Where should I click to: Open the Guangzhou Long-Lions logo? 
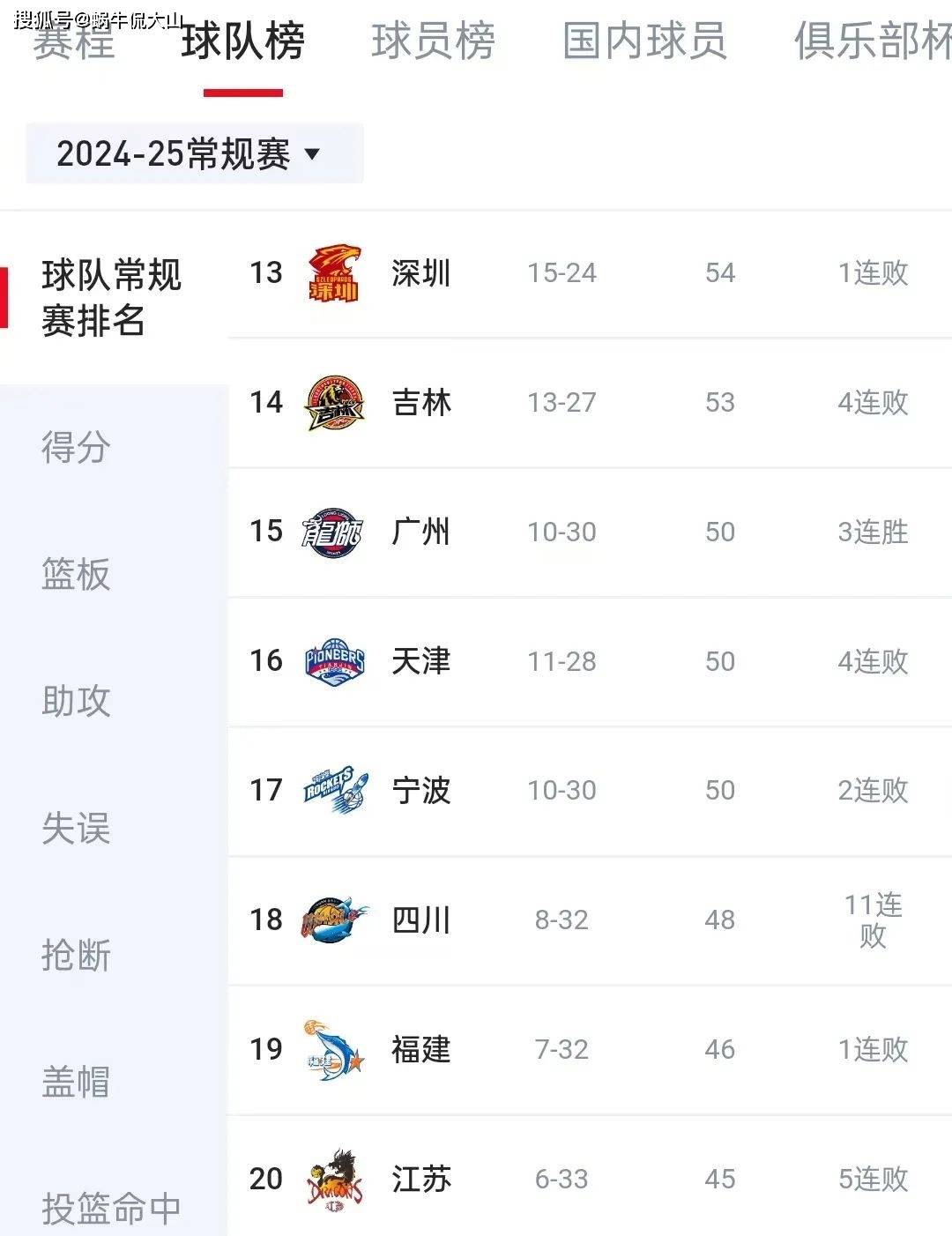333,532
